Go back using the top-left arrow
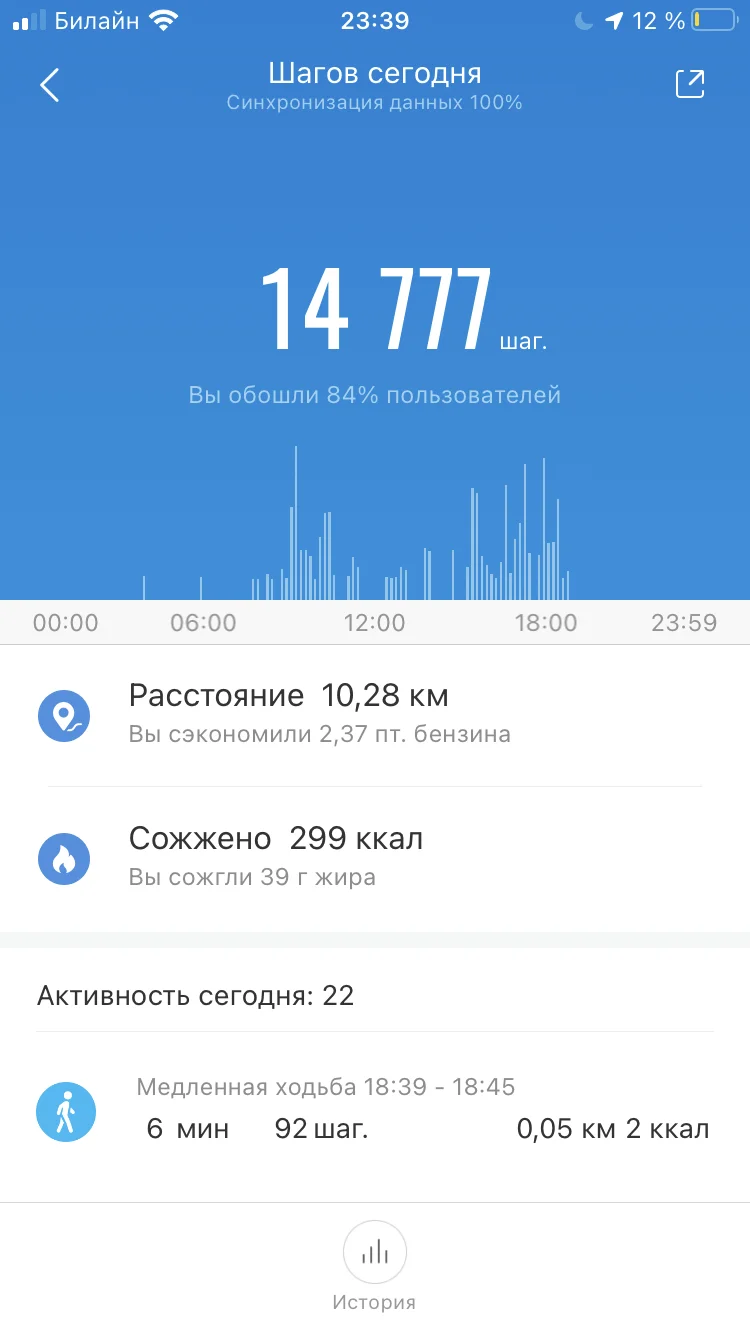This screenshot has width=750, height=1334. (50, 85)
